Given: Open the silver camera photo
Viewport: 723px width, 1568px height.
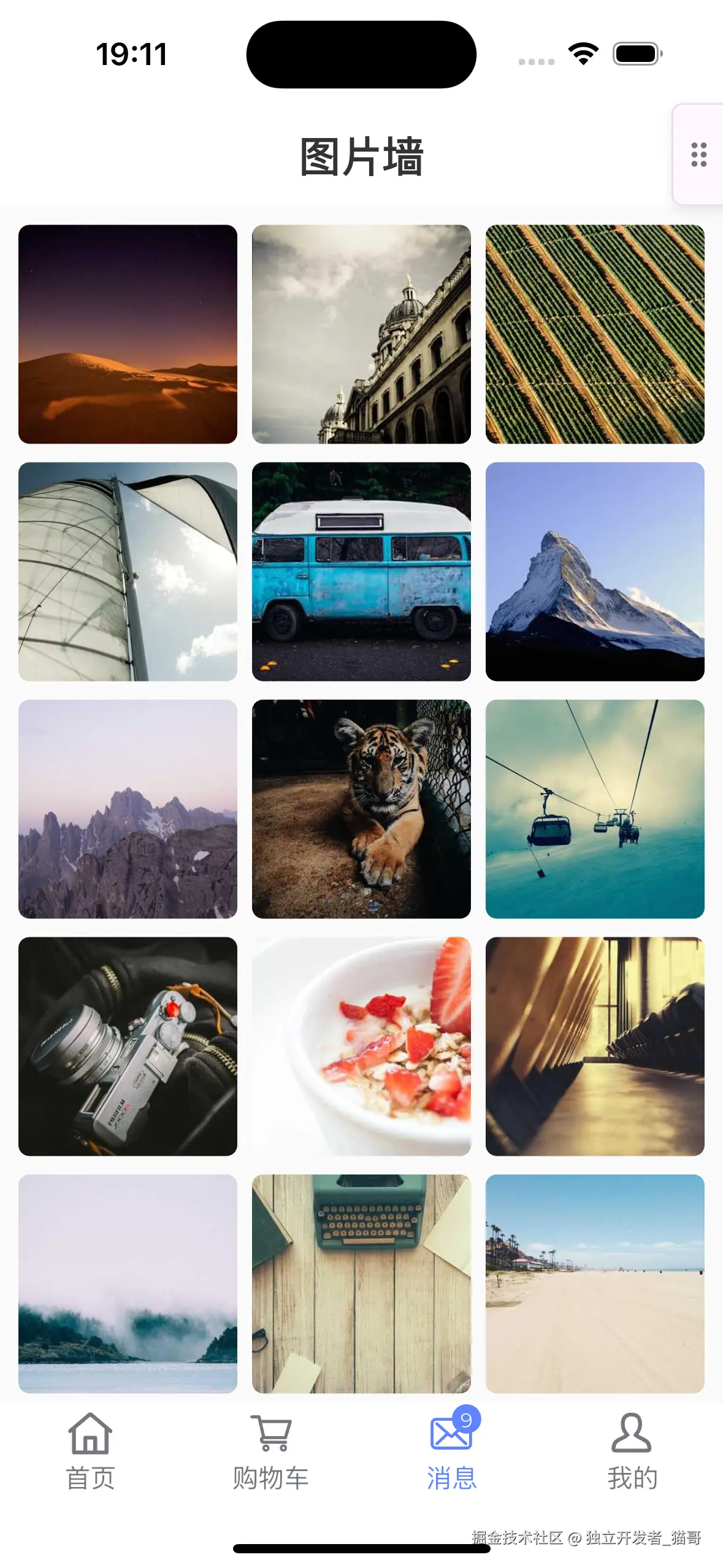Looking at the screenshot, I should click(128, 1046).
